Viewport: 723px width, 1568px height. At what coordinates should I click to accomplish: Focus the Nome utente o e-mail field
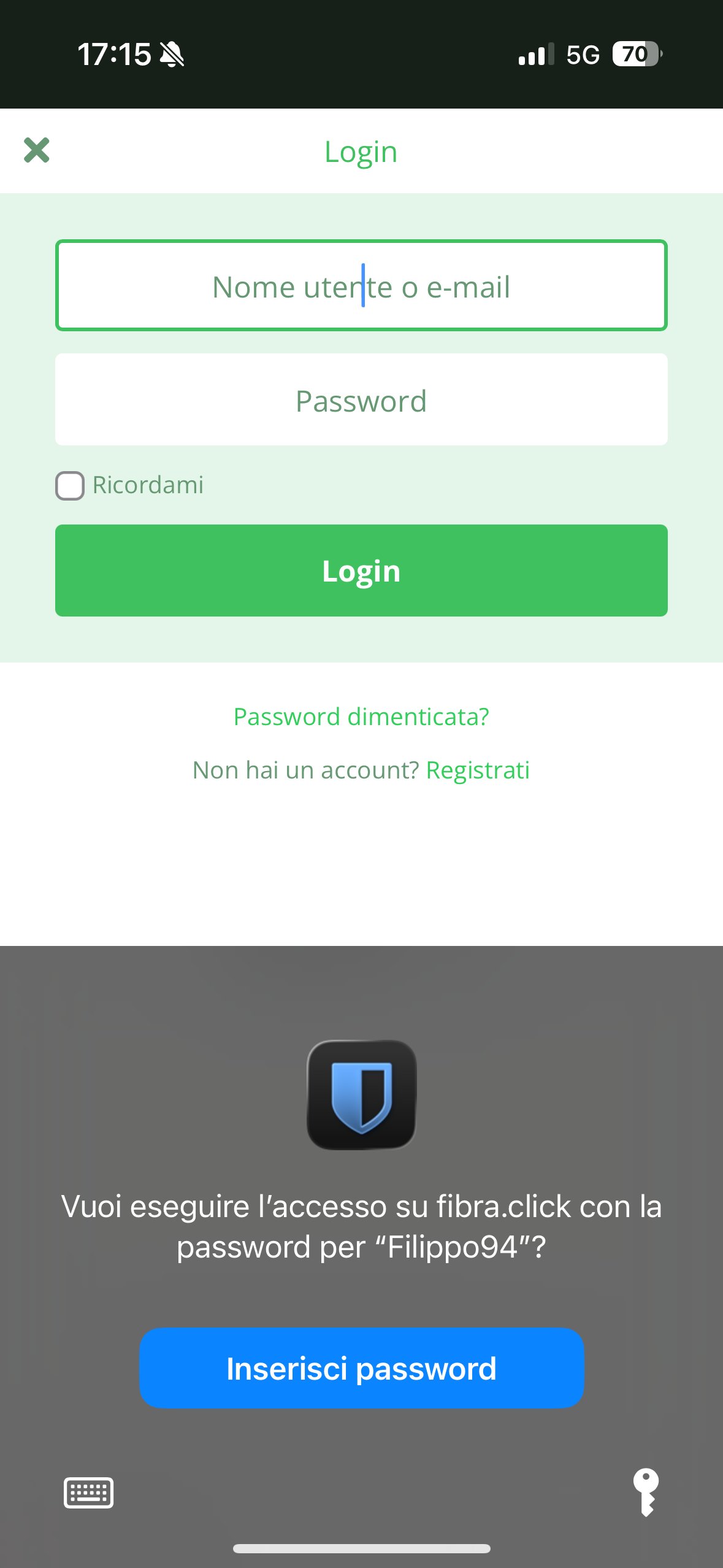pyautogui.click(x=361, y=286)
